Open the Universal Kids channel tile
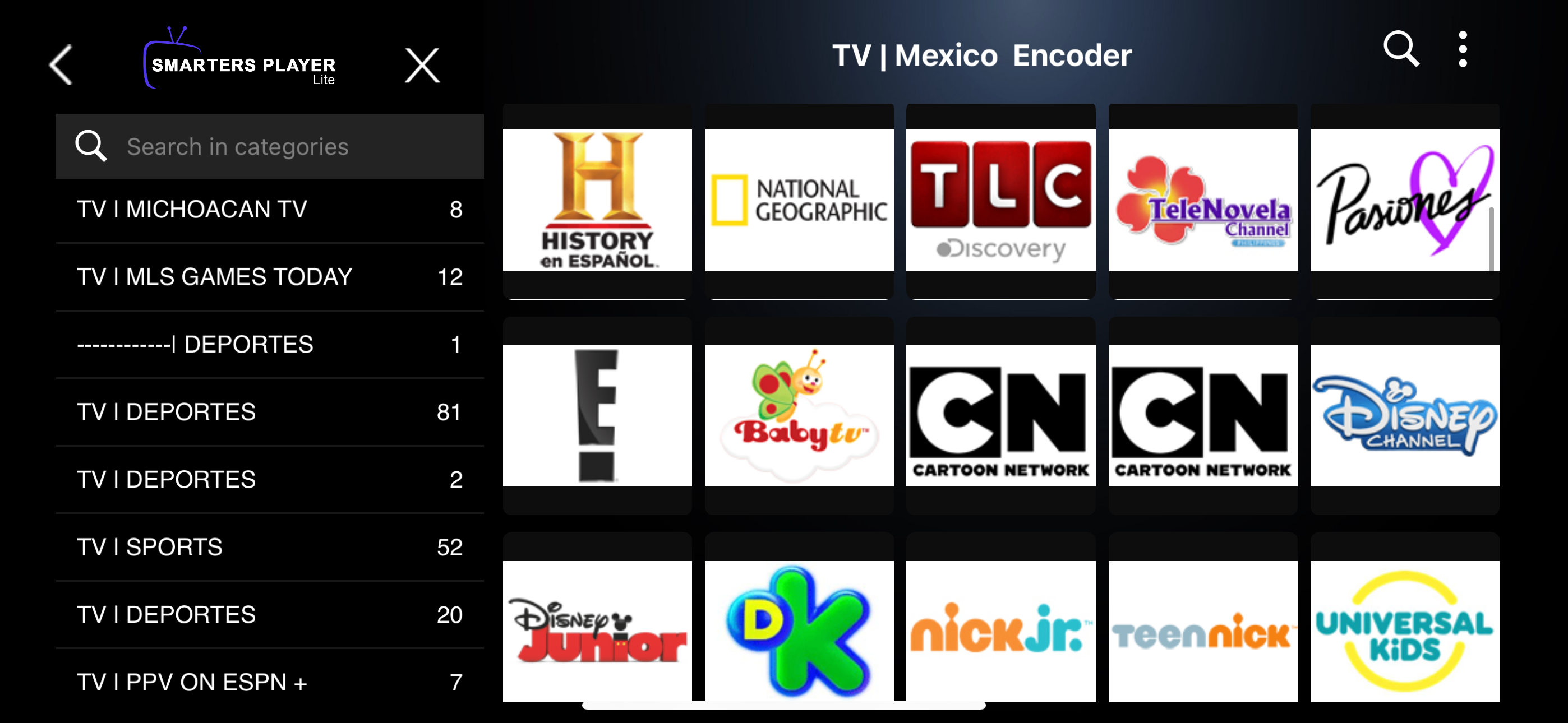This screenshot has height=723, width=1568. tap(1404, 631)
